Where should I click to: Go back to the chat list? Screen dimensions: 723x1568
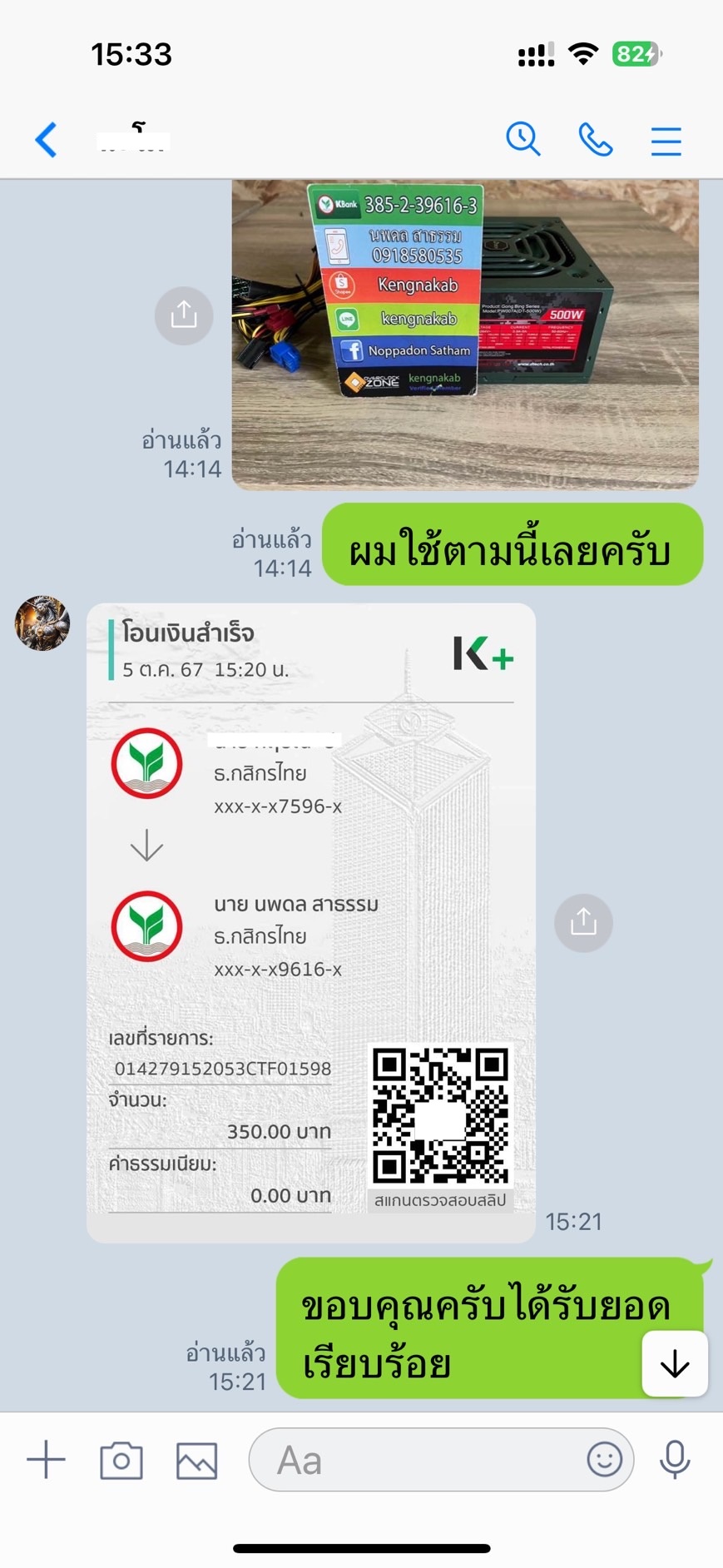47,140
